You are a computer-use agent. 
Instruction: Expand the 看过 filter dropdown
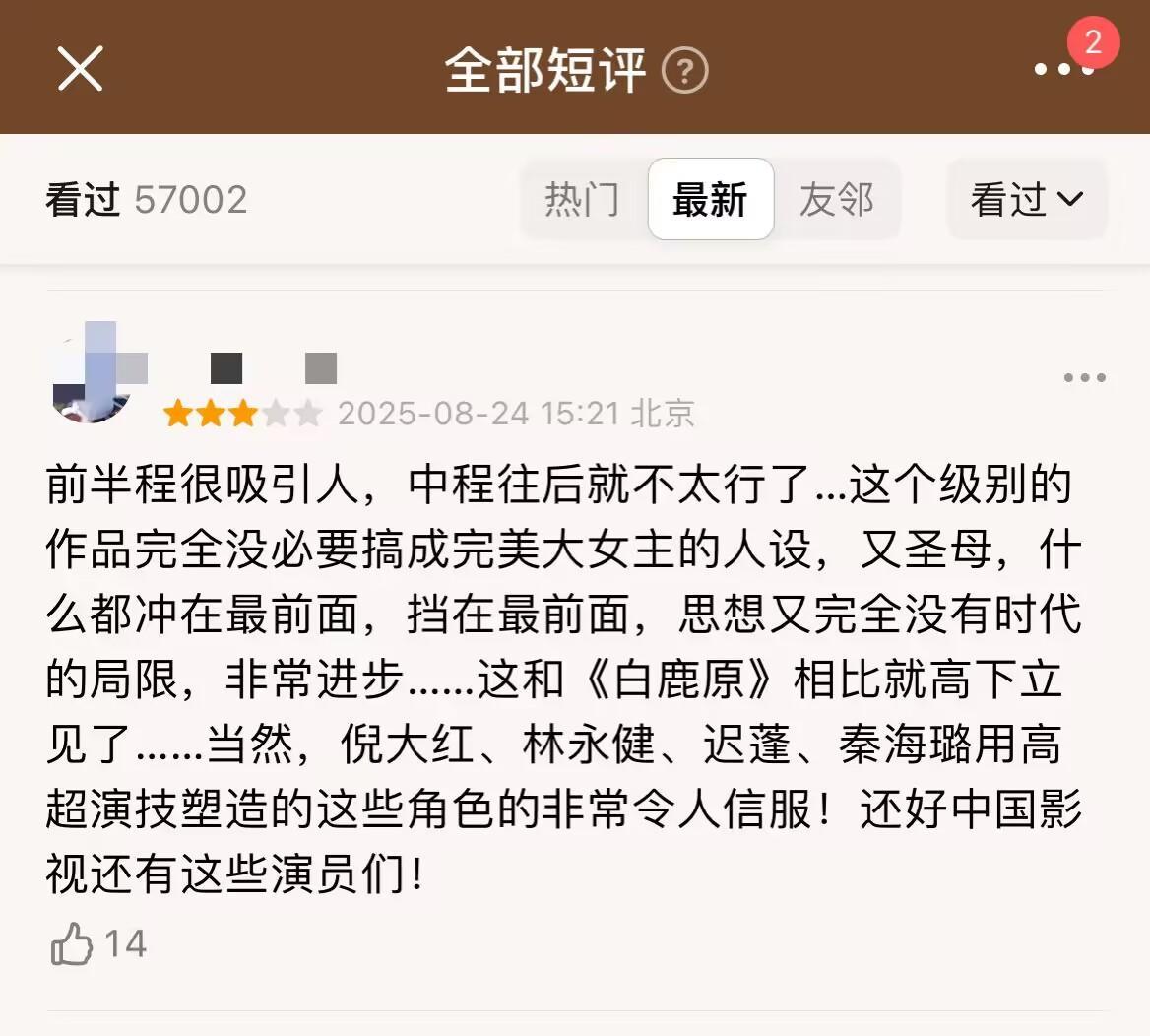[x=1027, y=200]
